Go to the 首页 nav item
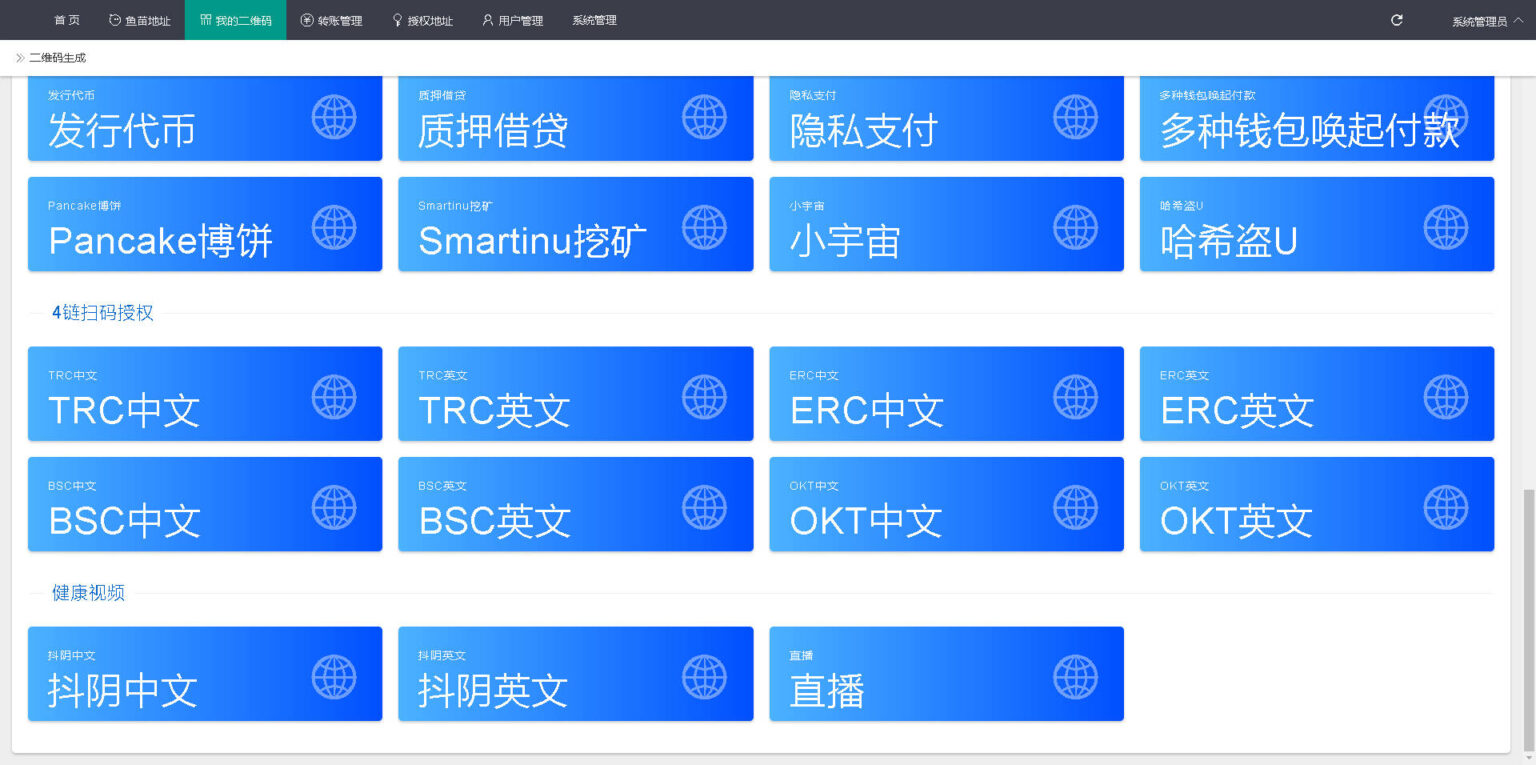The width and height of the screenshot is (1536, 765). click(67, 20)
